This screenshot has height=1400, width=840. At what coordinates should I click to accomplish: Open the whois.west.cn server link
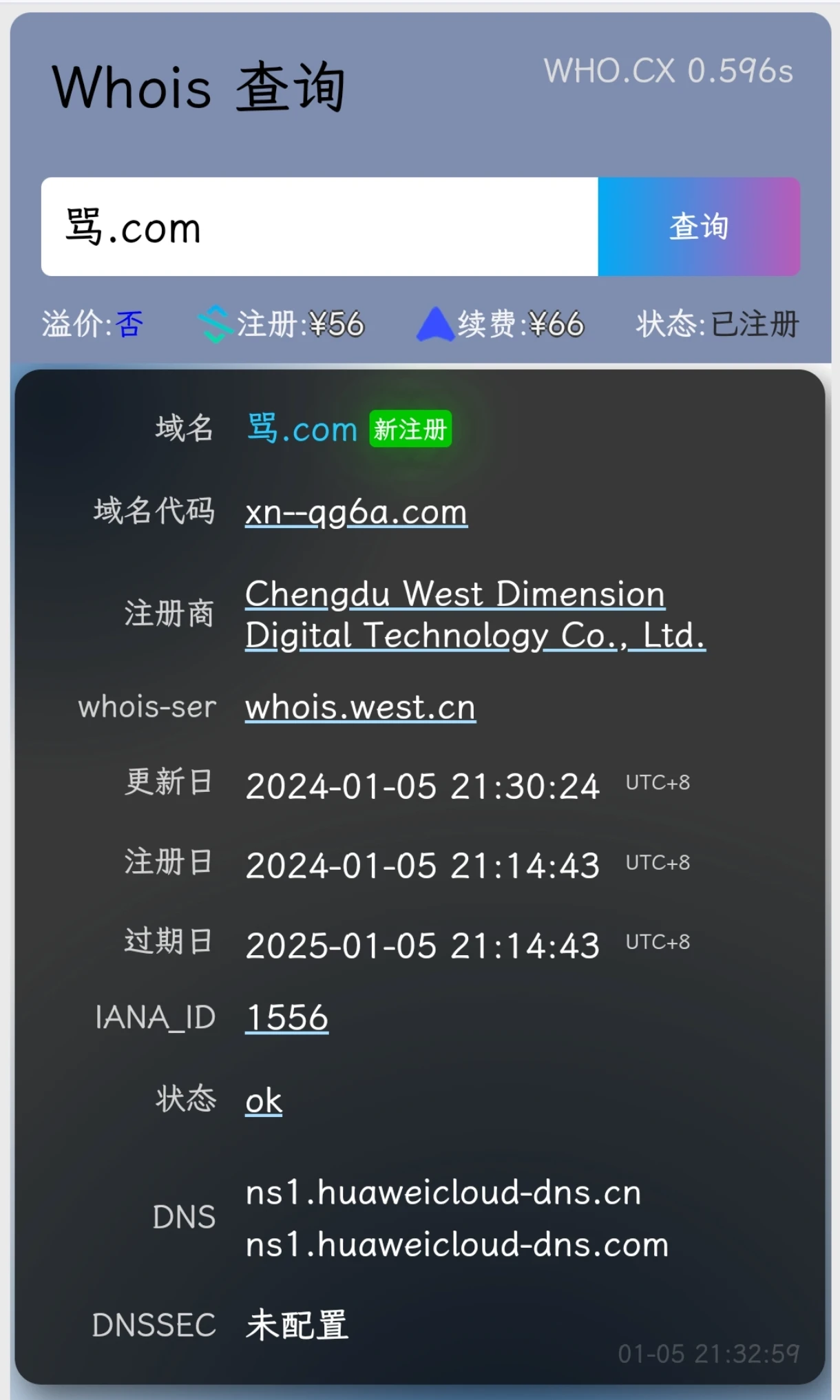point(360,708)
